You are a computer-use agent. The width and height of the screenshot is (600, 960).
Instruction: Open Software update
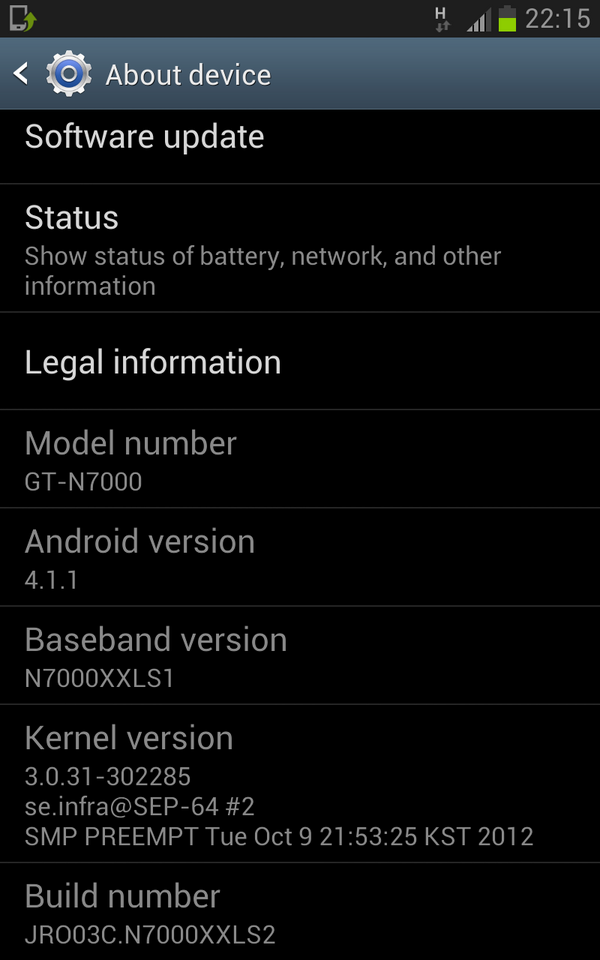(x=300, y=138)
